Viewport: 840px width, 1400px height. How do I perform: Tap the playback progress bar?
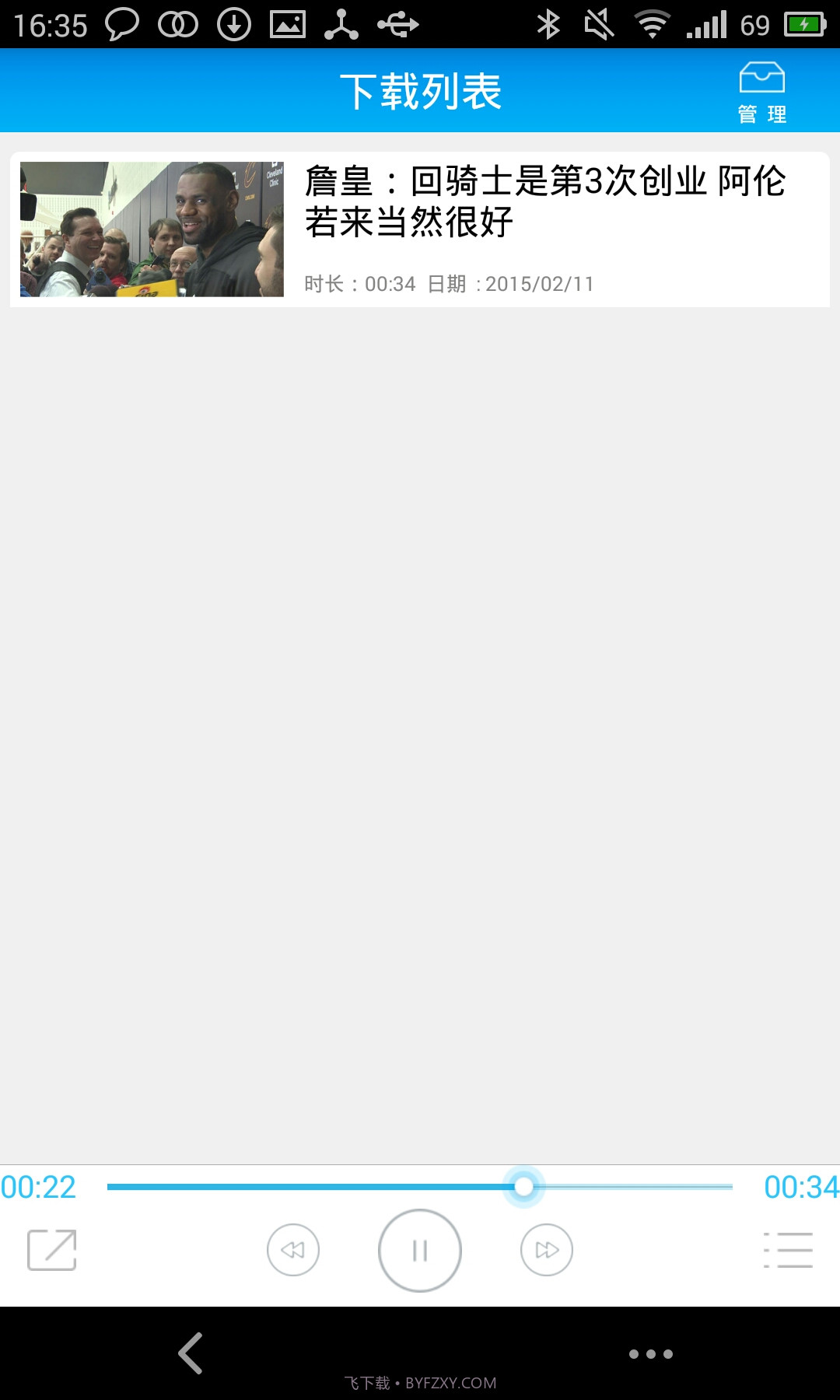pos(420,1187)
